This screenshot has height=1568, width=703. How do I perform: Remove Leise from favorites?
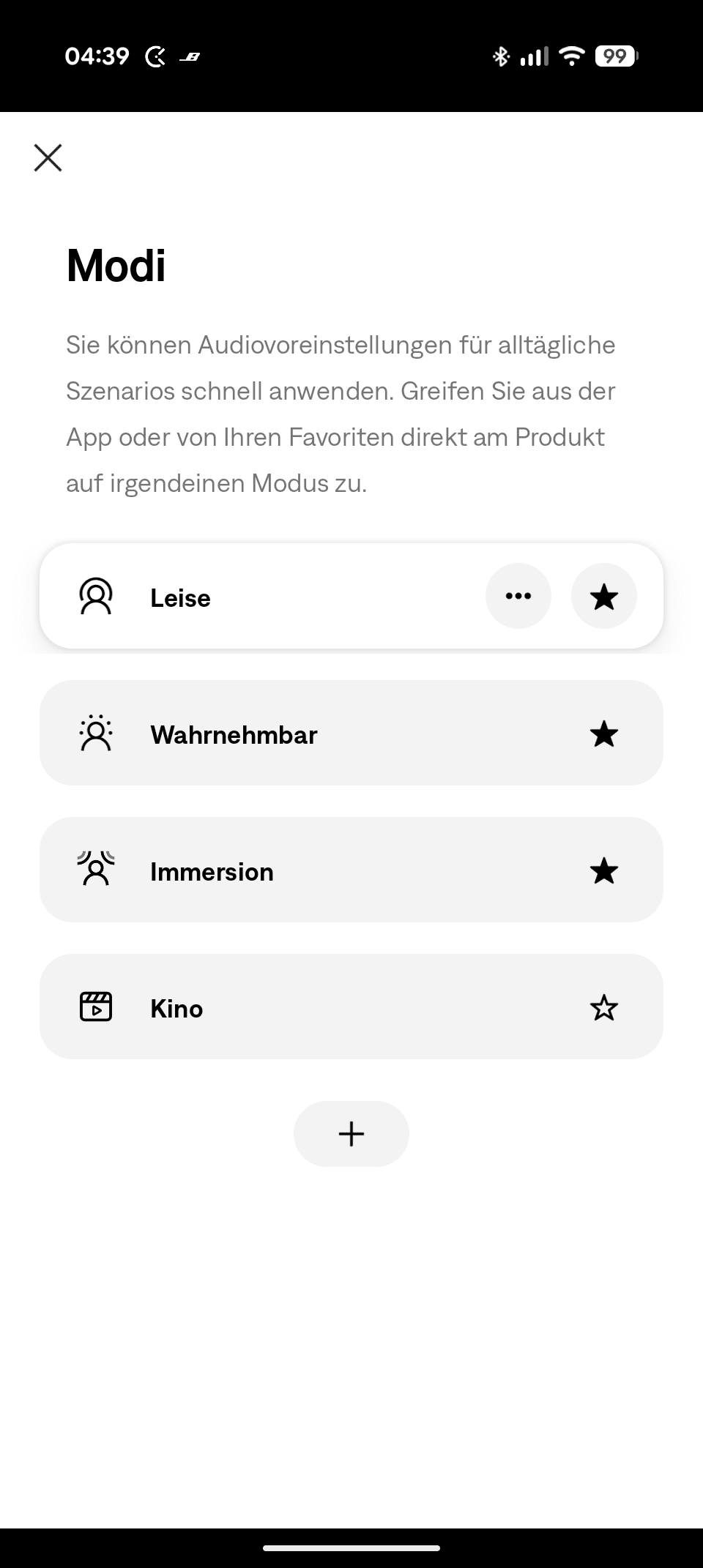(604, 596)
